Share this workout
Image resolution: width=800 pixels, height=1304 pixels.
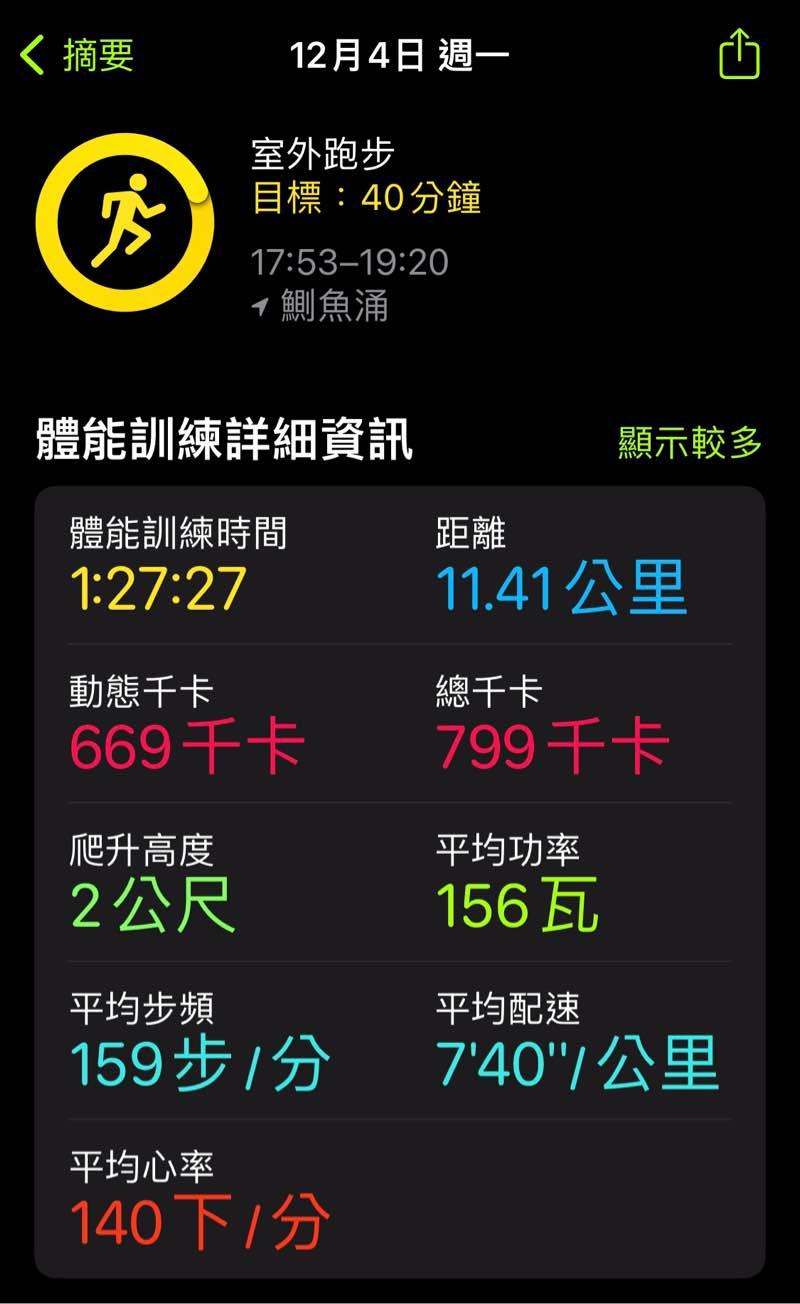739,54
